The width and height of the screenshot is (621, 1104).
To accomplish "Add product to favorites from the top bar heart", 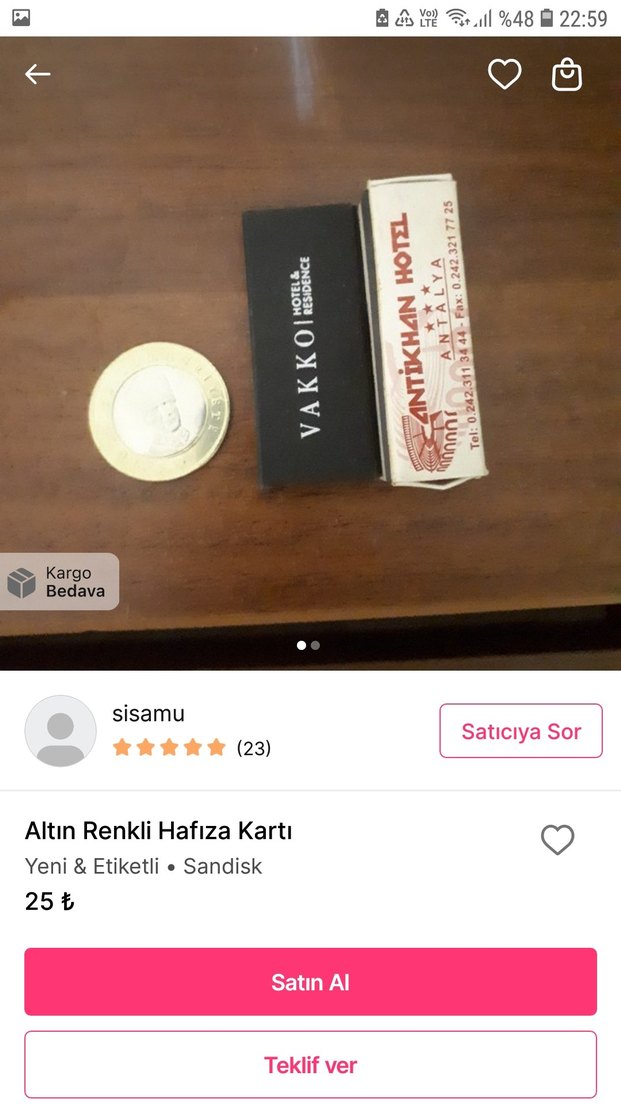I will pos(504,74).
